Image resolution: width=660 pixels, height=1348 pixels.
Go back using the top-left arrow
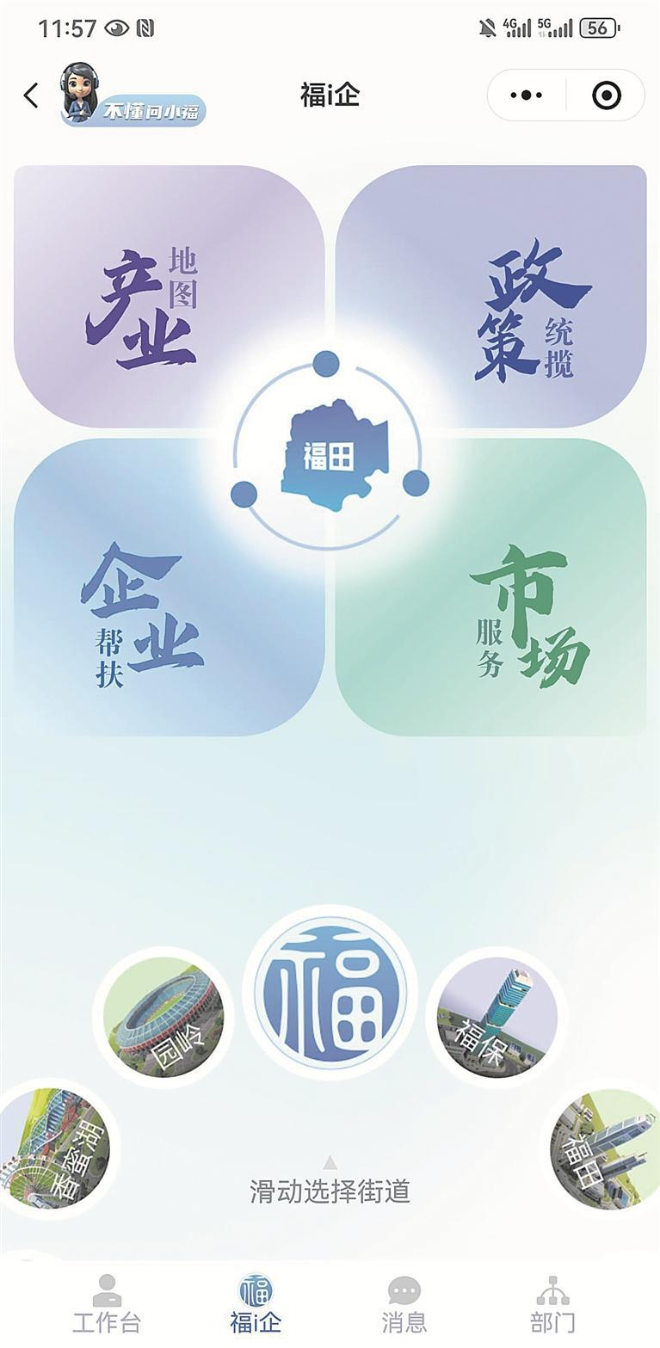[x=31, y=96]
